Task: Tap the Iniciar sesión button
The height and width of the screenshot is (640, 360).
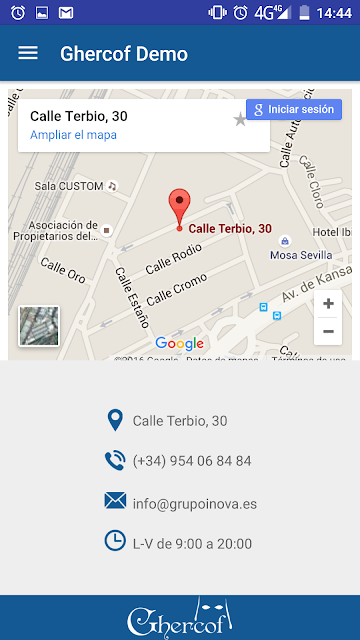Action: (x=294, y=109)
